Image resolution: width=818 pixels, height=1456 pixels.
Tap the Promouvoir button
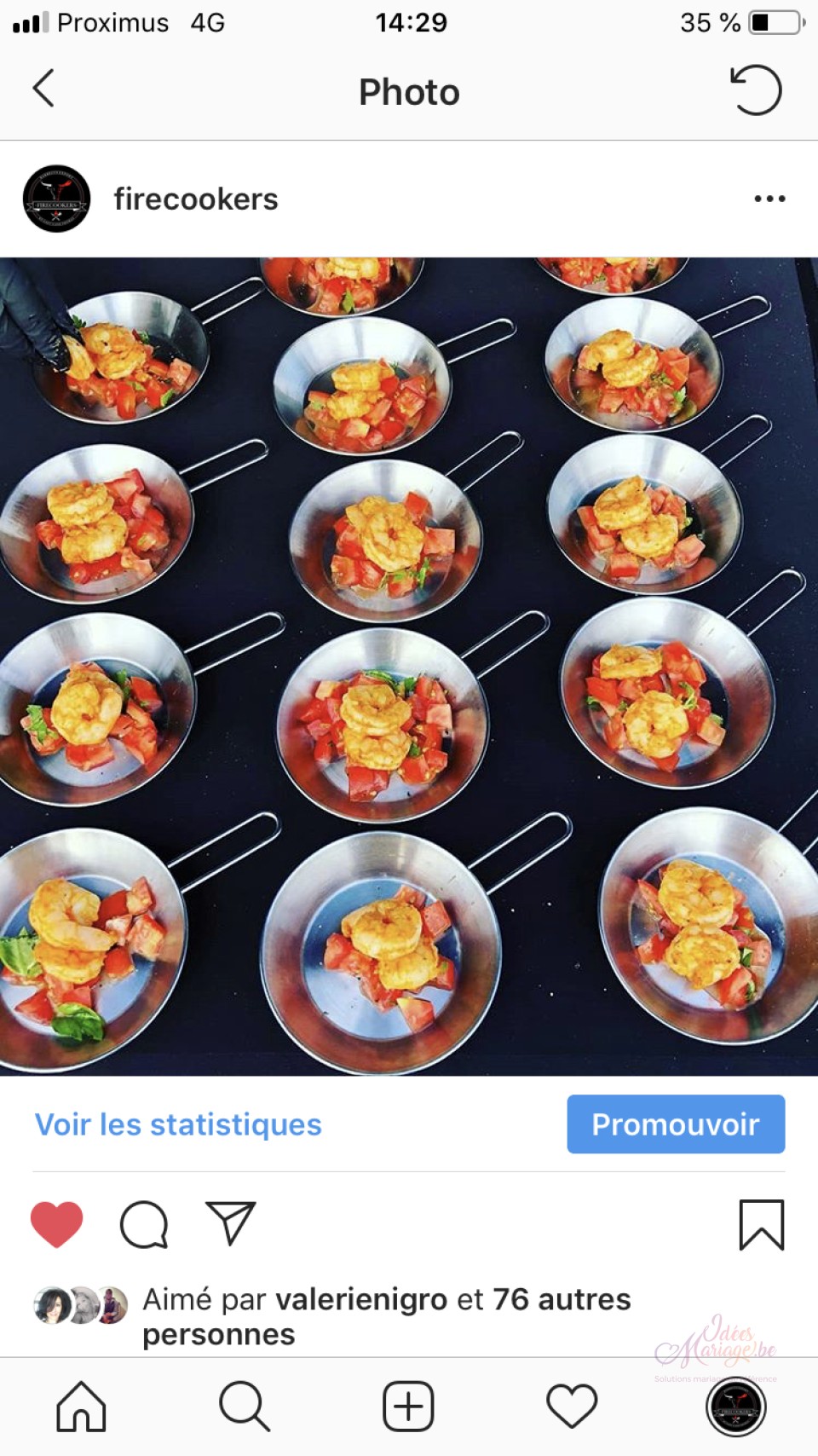(676, 1124)
